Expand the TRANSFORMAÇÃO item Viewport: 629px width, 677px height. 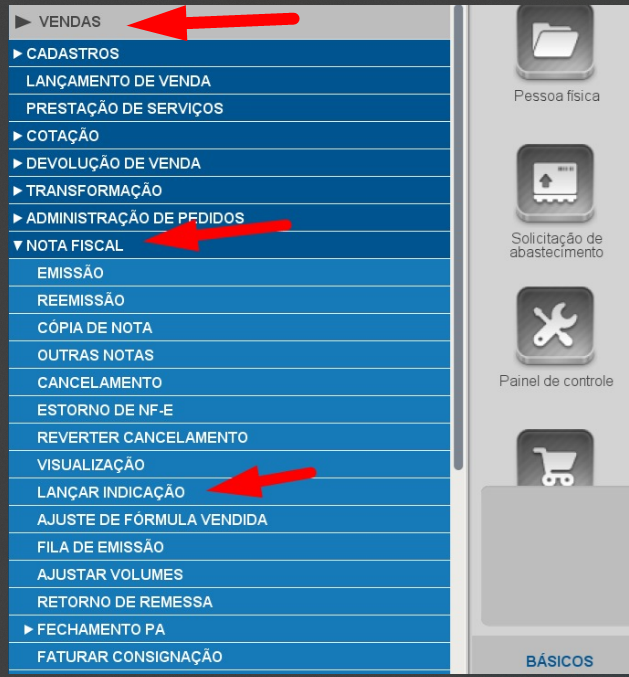93,190
